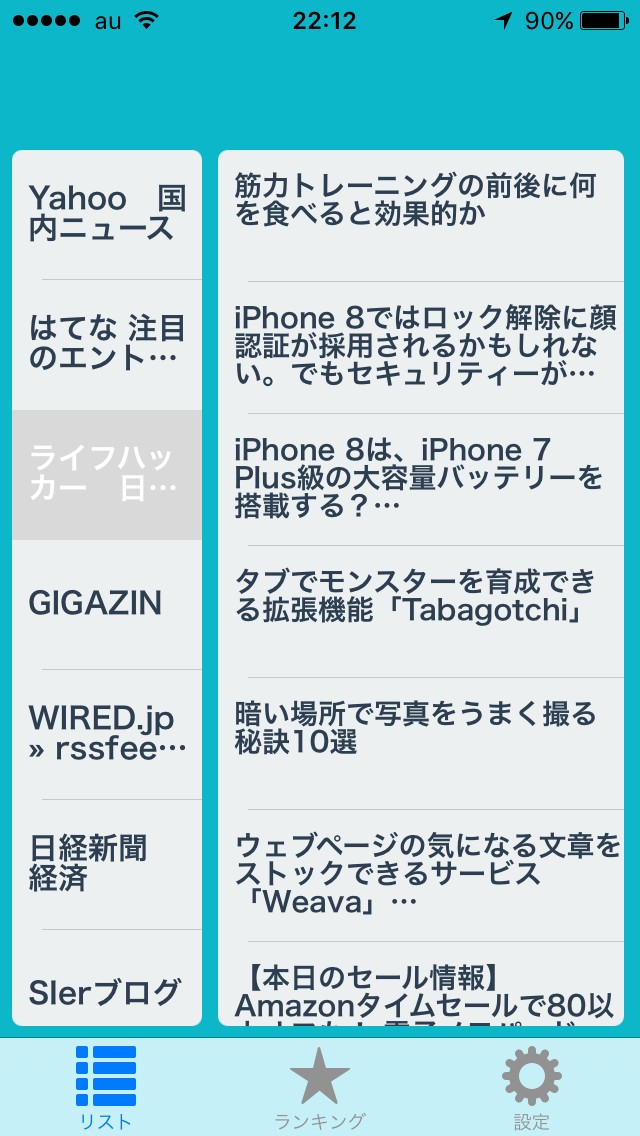Open the 本日のセール情報 Amazon article

[x=421, y=992]
